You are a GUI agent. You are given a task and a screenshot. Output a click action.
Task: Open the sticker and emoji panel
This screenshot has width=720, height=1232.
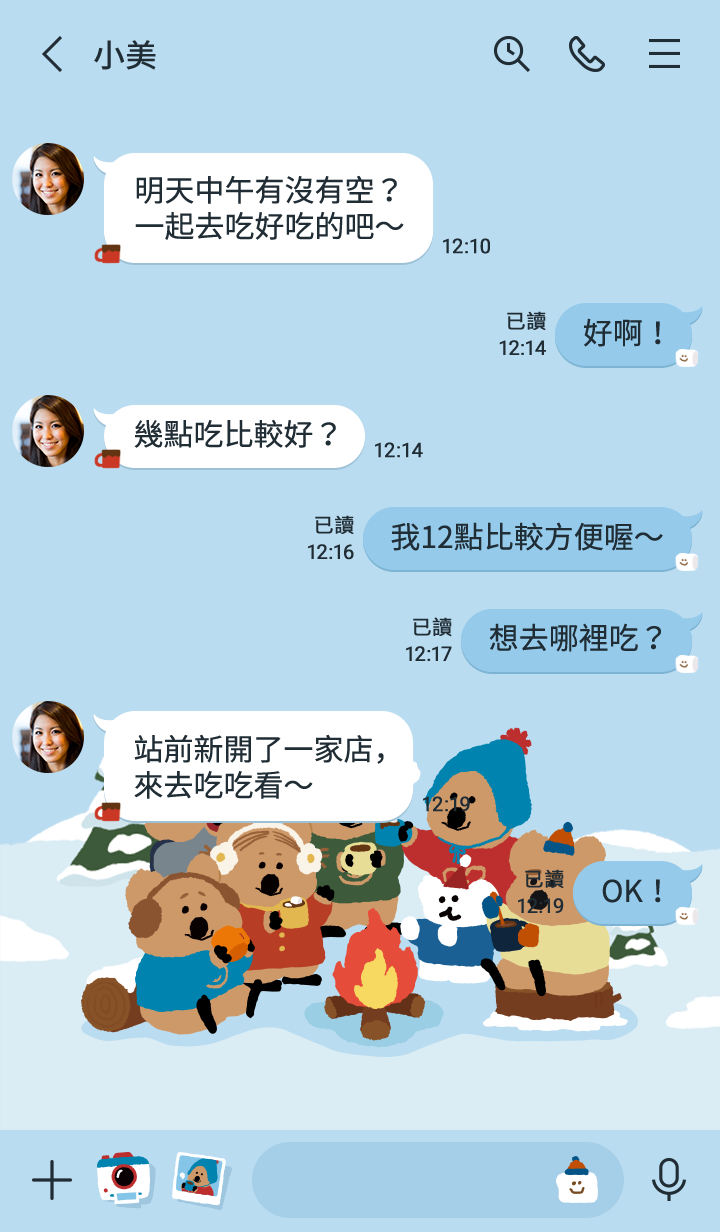coord(576,1180)
